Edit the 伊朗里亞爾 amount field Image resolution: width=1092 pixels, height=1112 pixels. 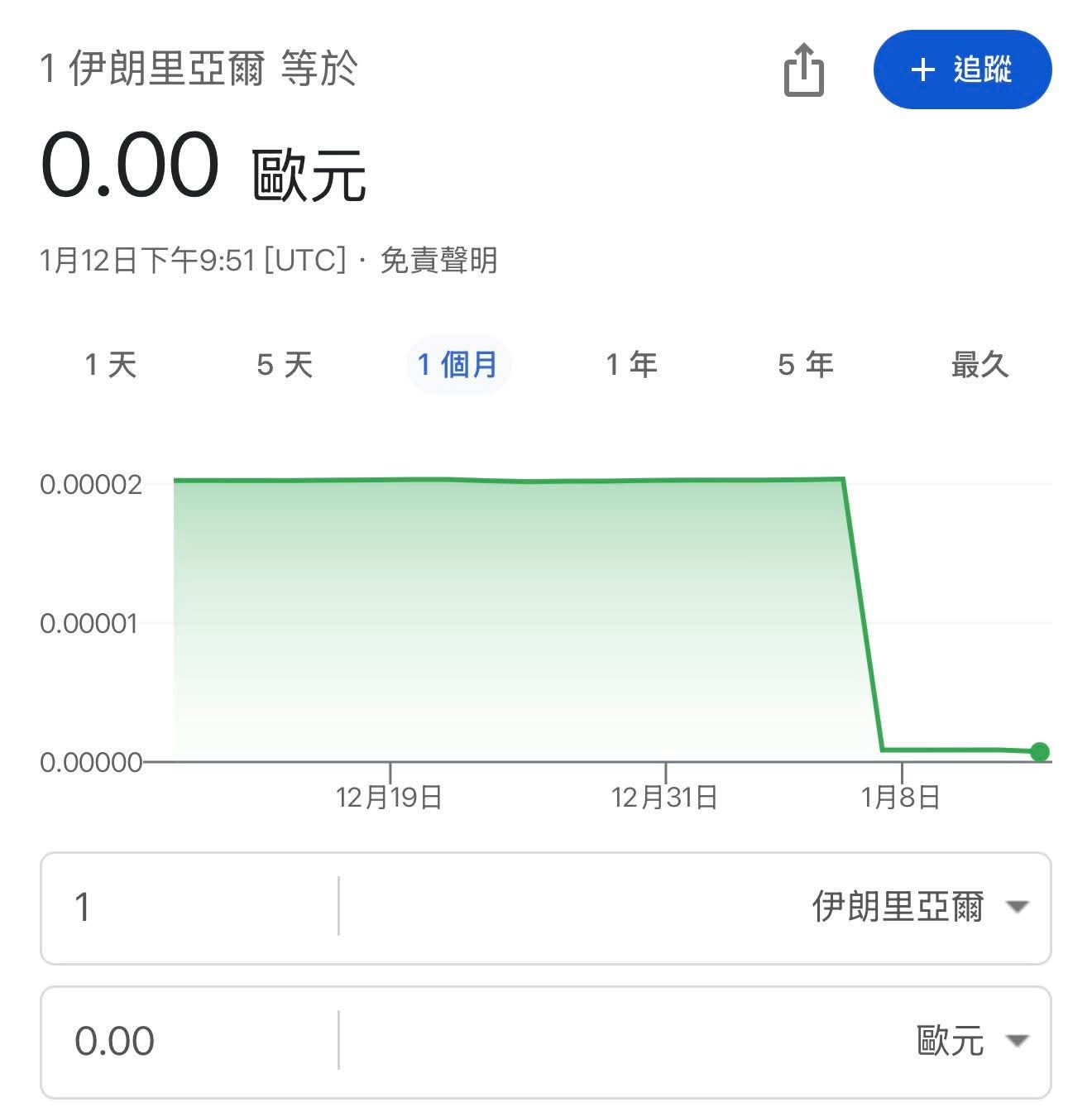tap(189, 908)
